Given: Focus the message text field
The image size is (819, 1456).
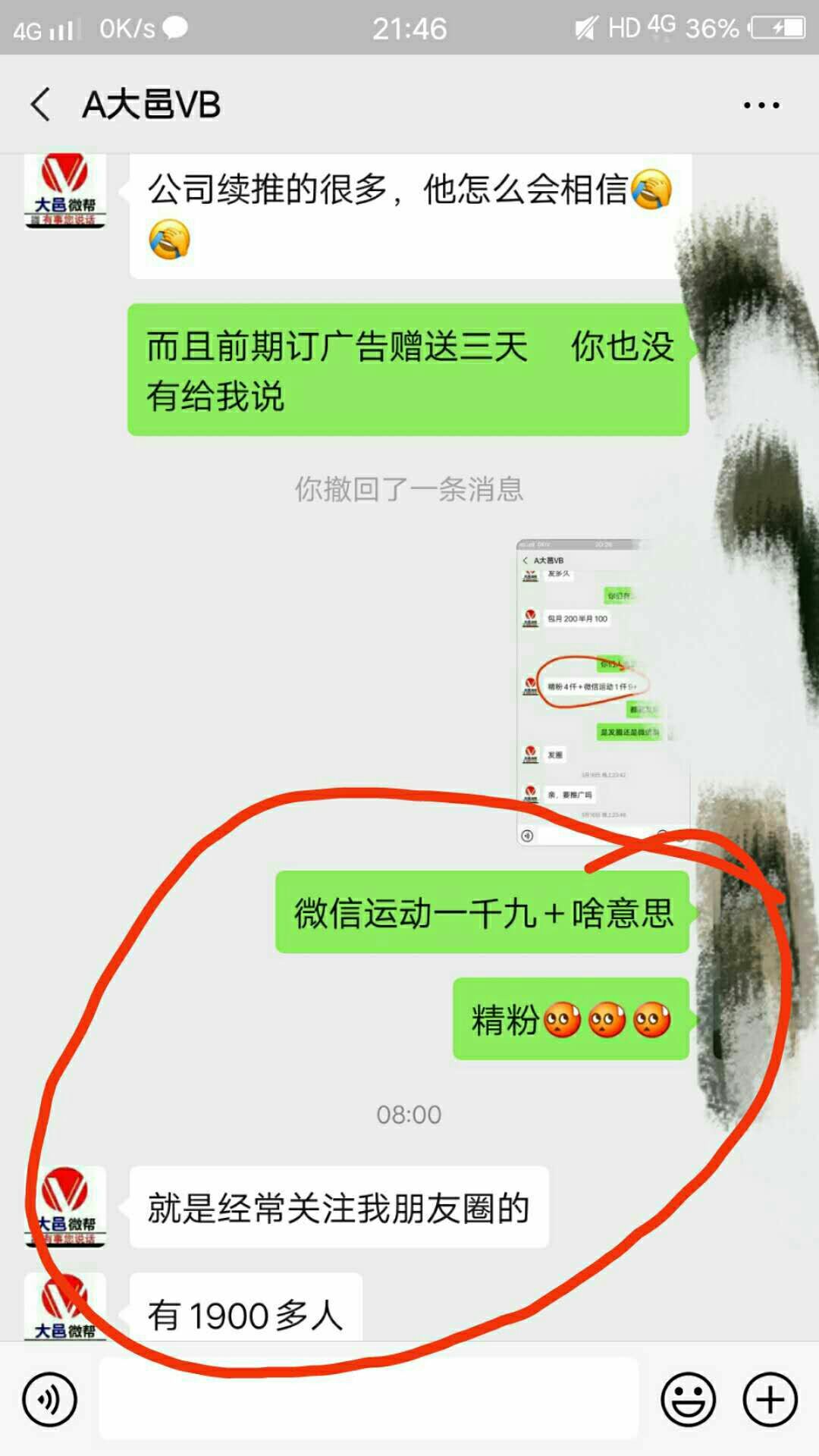Looking at the screenshot, I should pyautogui.click(x=369, y=1399).
